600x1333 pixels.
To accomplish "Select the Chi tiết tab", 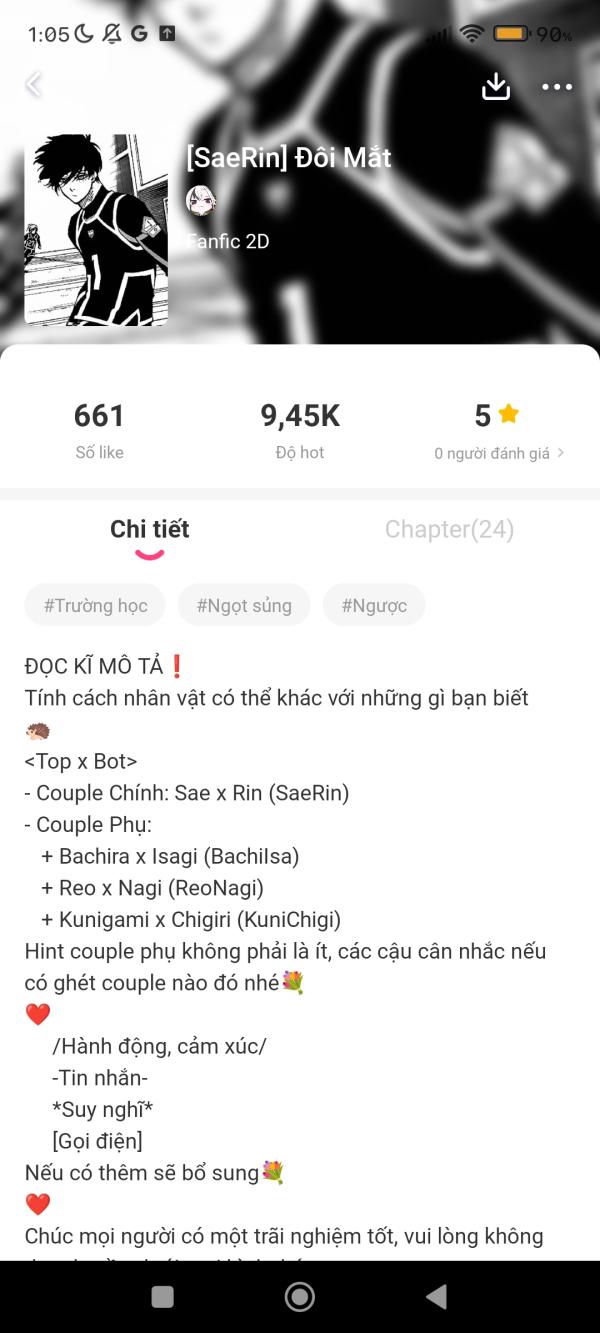I will click(x=150, y=529).
